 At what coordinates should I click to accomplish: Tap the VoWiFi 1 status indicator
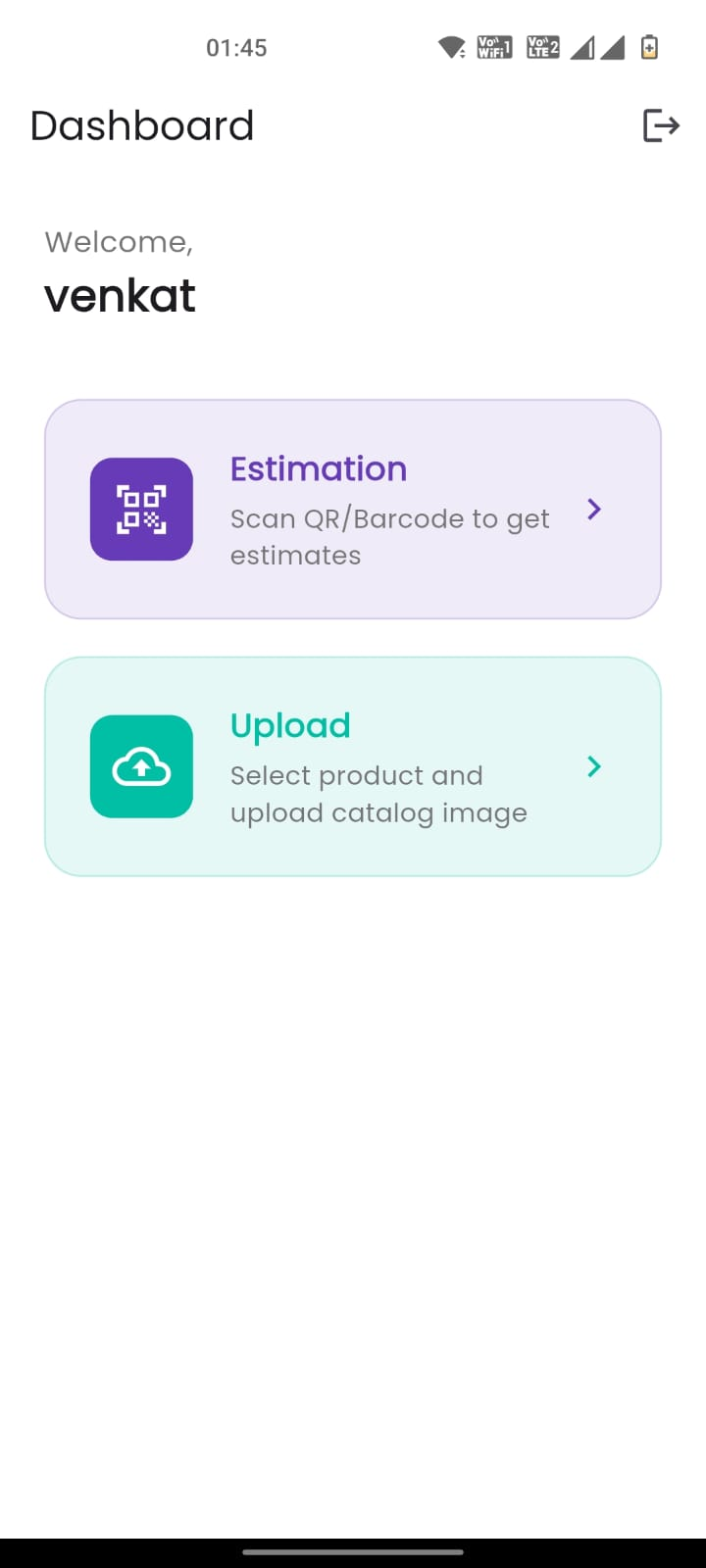(494, 46)
